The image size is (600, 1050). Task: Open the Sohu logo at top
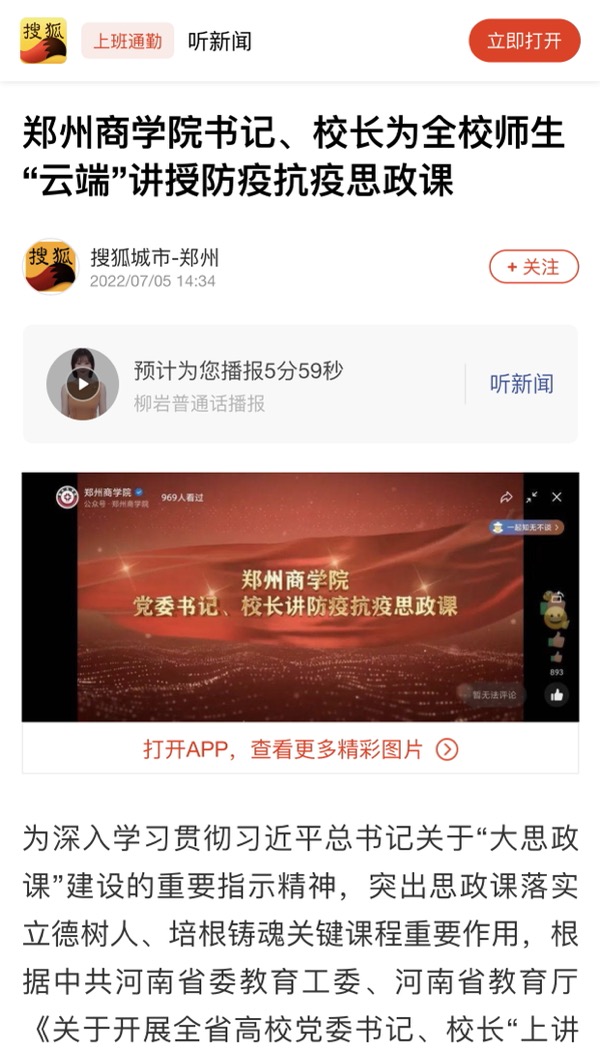pos(43,41)
